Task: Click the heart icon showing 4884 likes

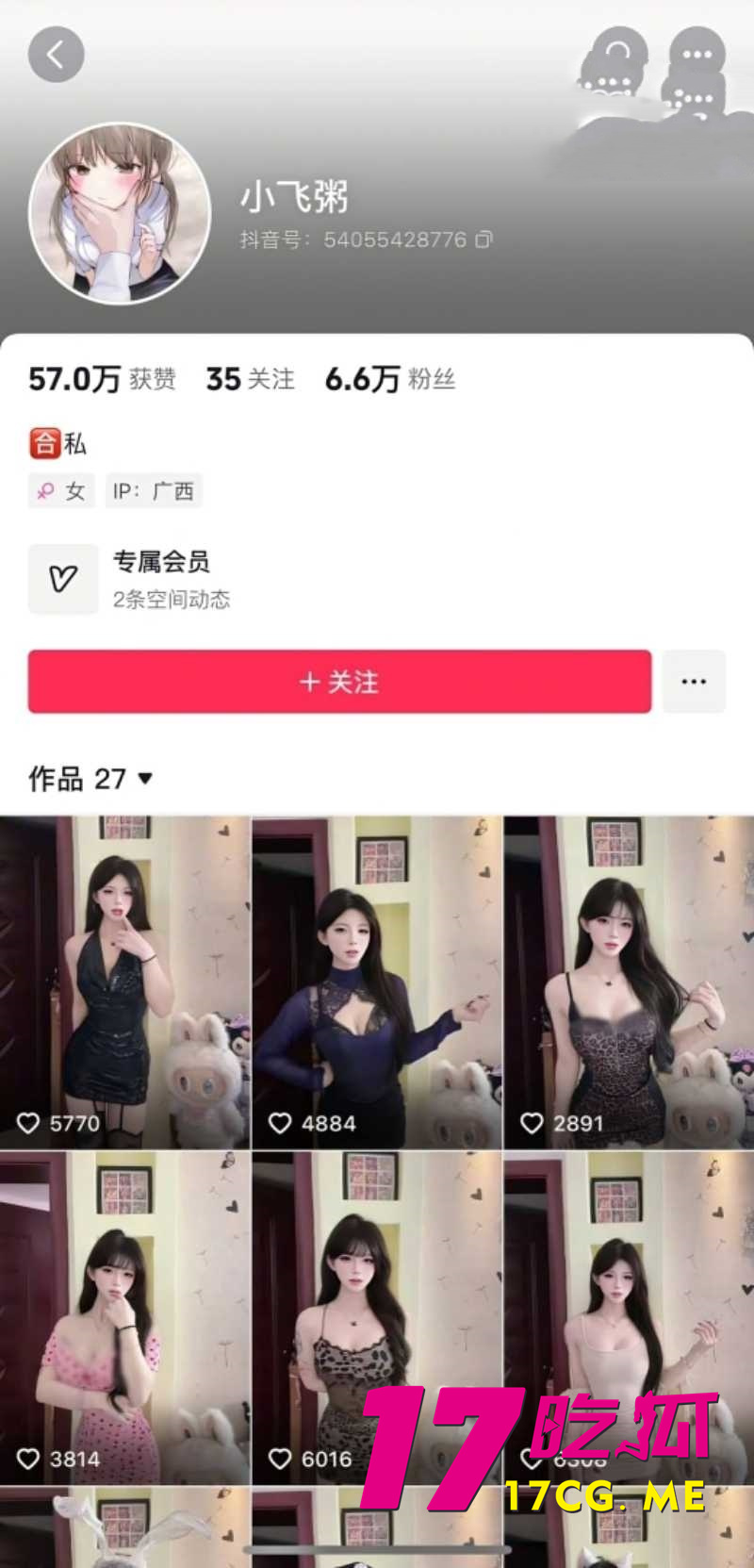Action: coord(280,1123)
